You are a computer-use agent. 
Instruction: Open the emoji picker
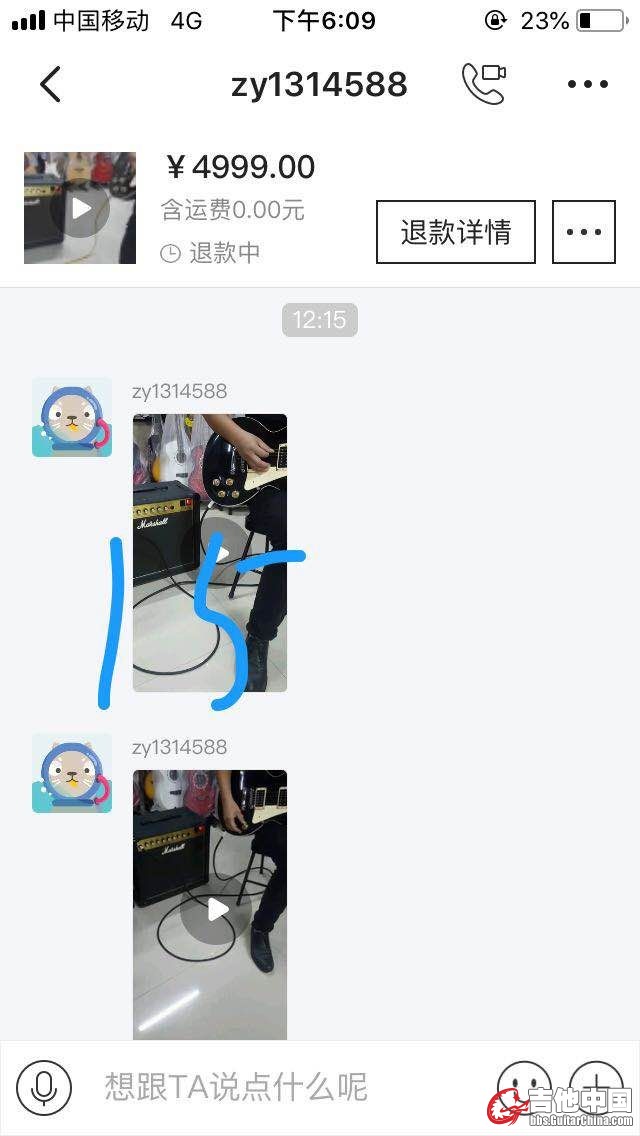[x=524, y=1087]
